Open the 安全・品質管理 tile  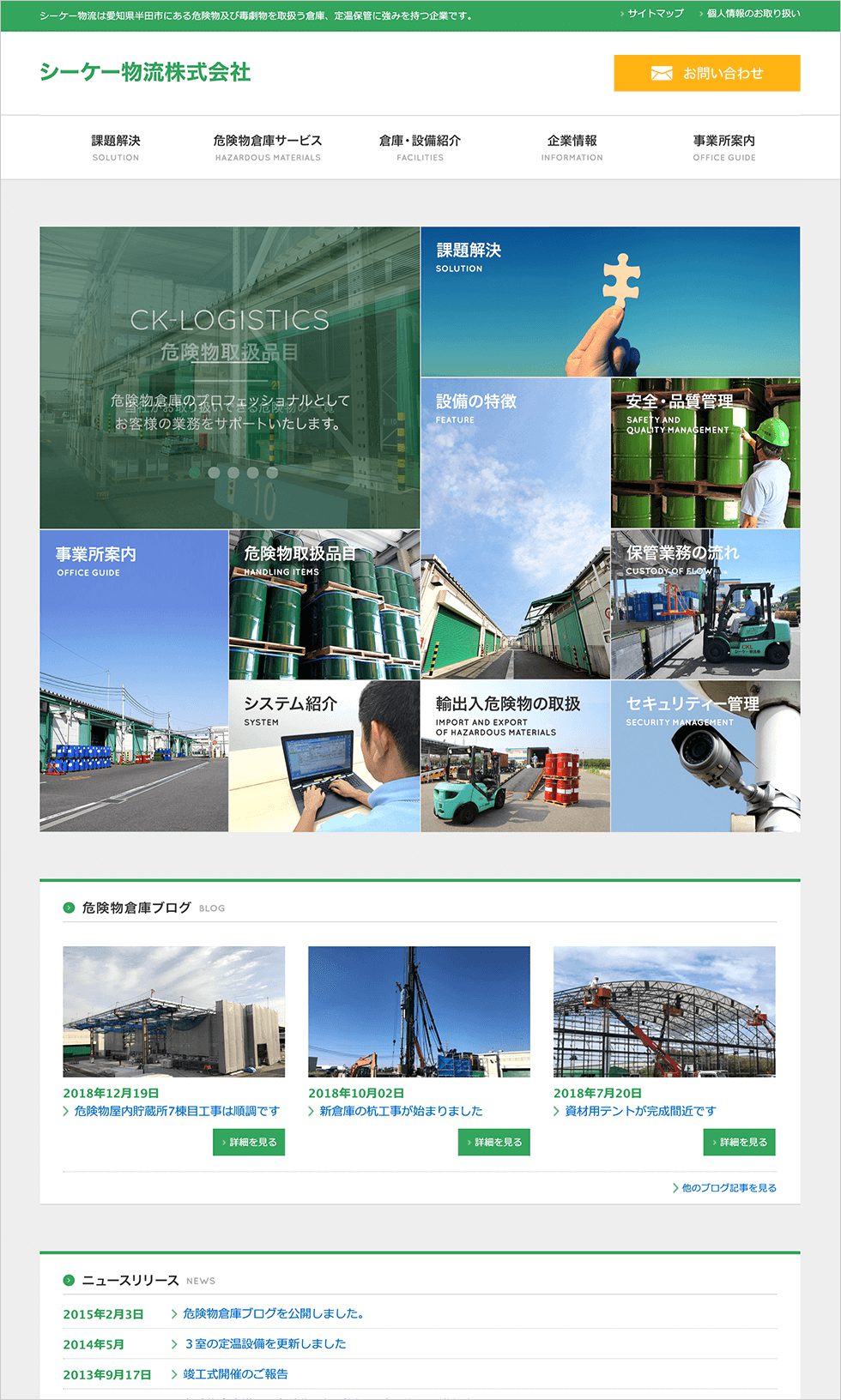pos(705,453)
